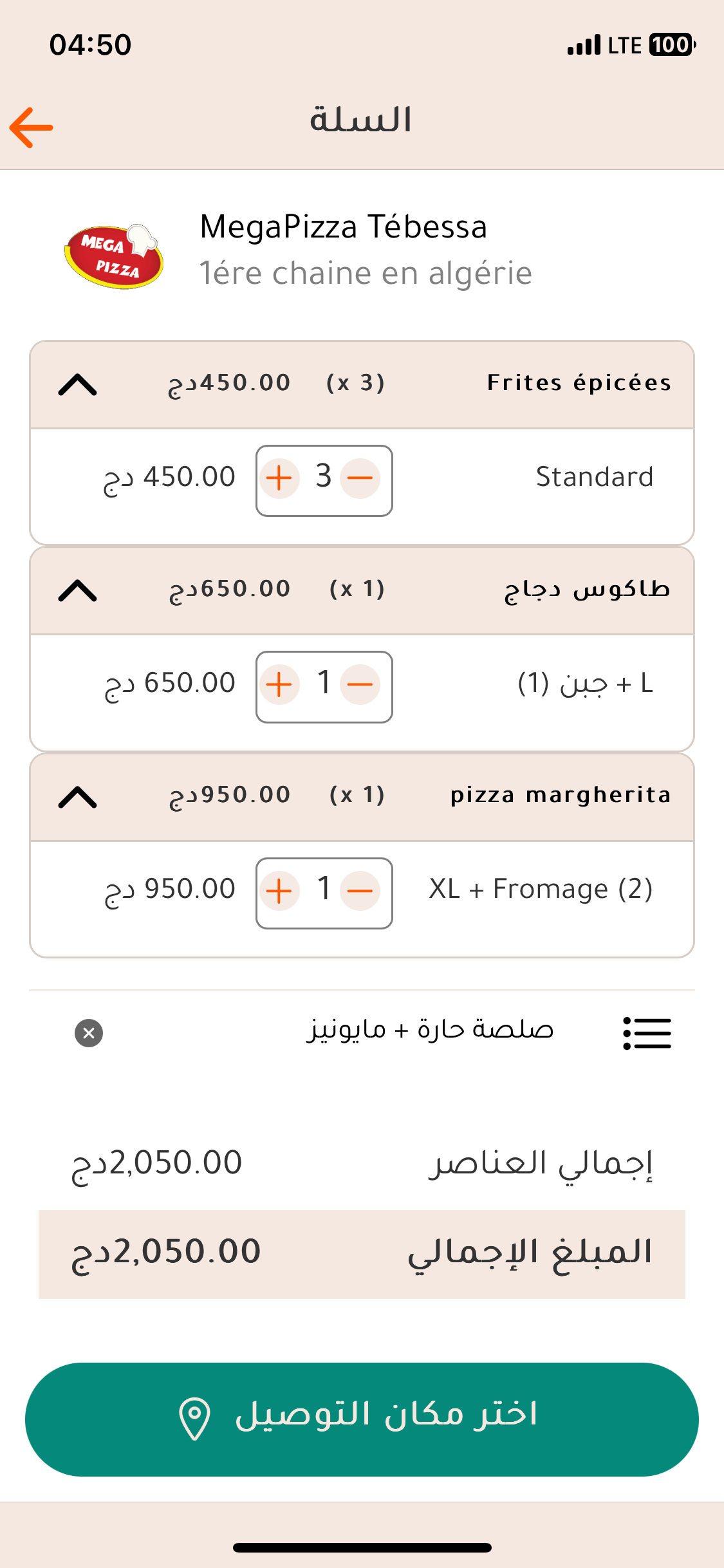The image size is (724, 1568).
Task: Collapse the Frites épicées item section
Action: (77, 384)
